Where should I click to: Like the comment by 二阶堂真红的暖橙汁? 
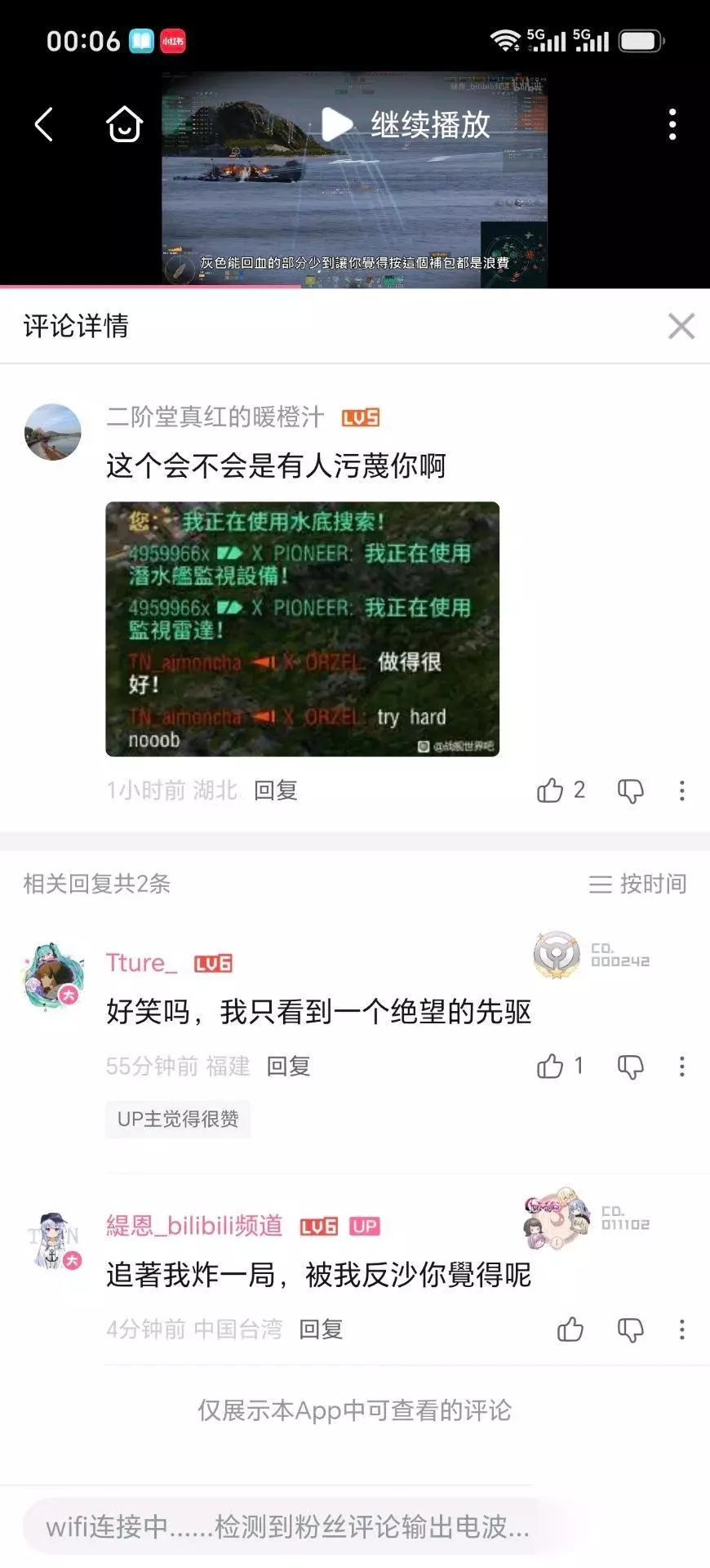tap(550, 791)
